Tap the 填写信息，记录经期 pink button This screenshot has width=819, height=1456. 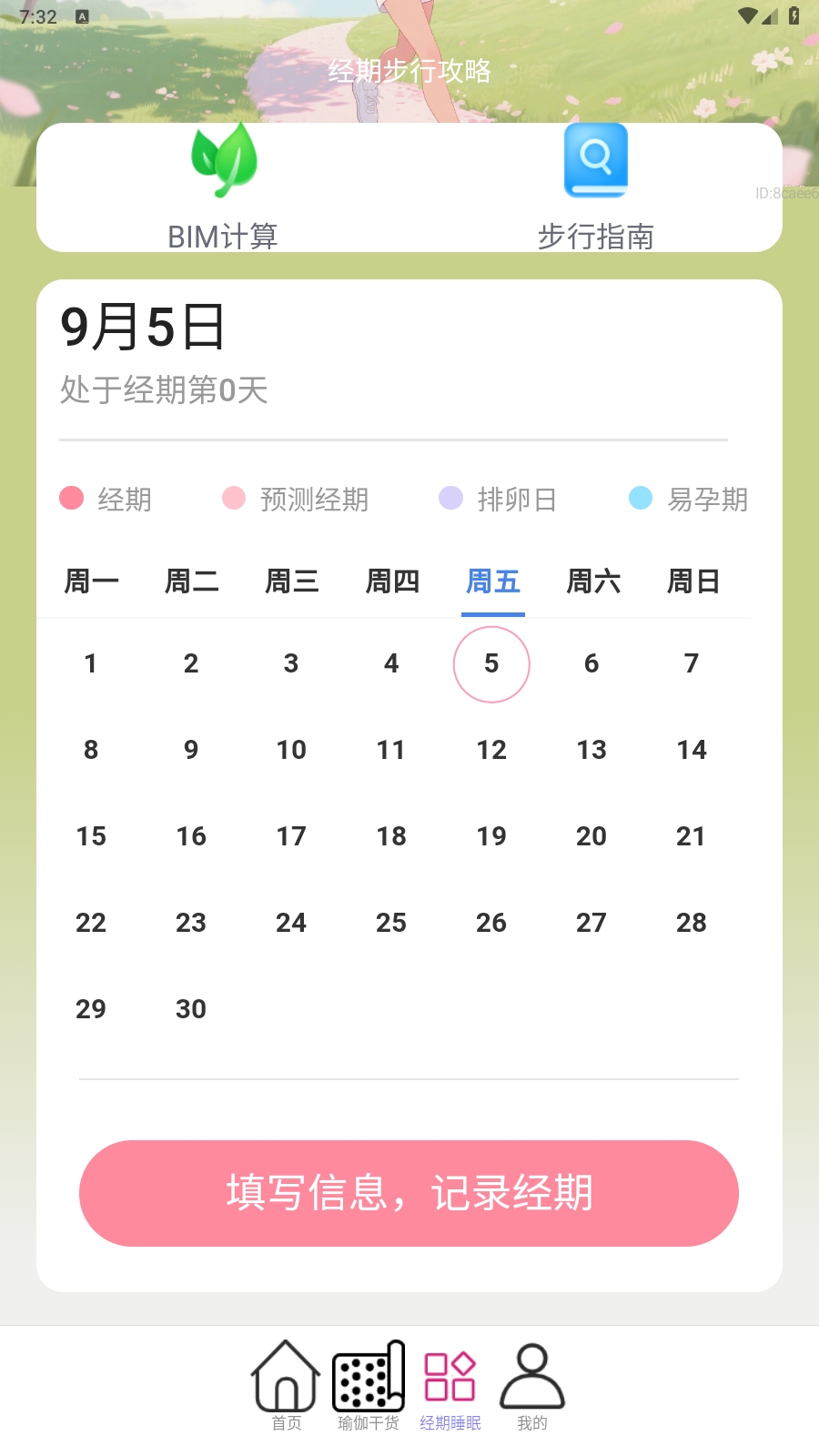409,1194
